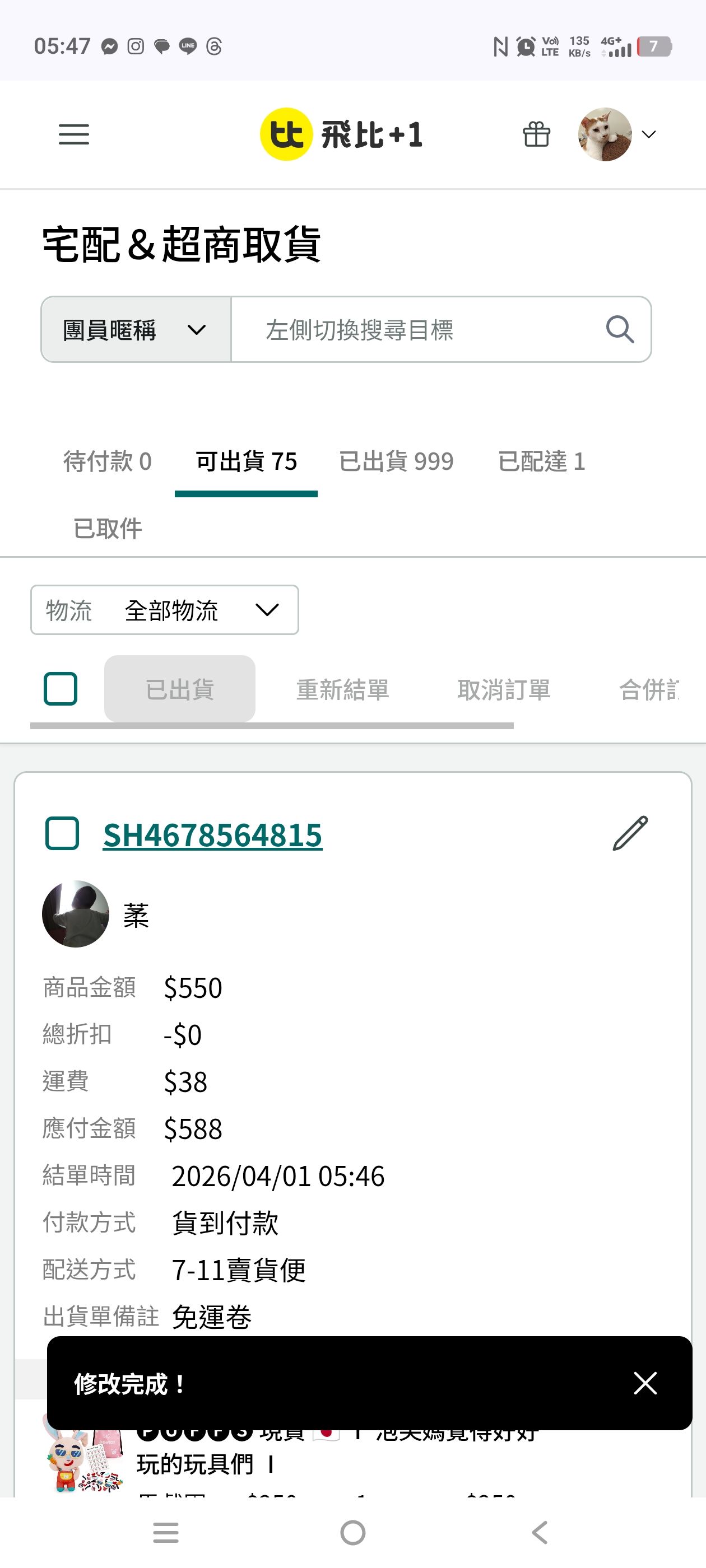This screenshot has width=706, height=1568.
Task: Switch to the 已取件 tab
Action: tap(107, 528)
